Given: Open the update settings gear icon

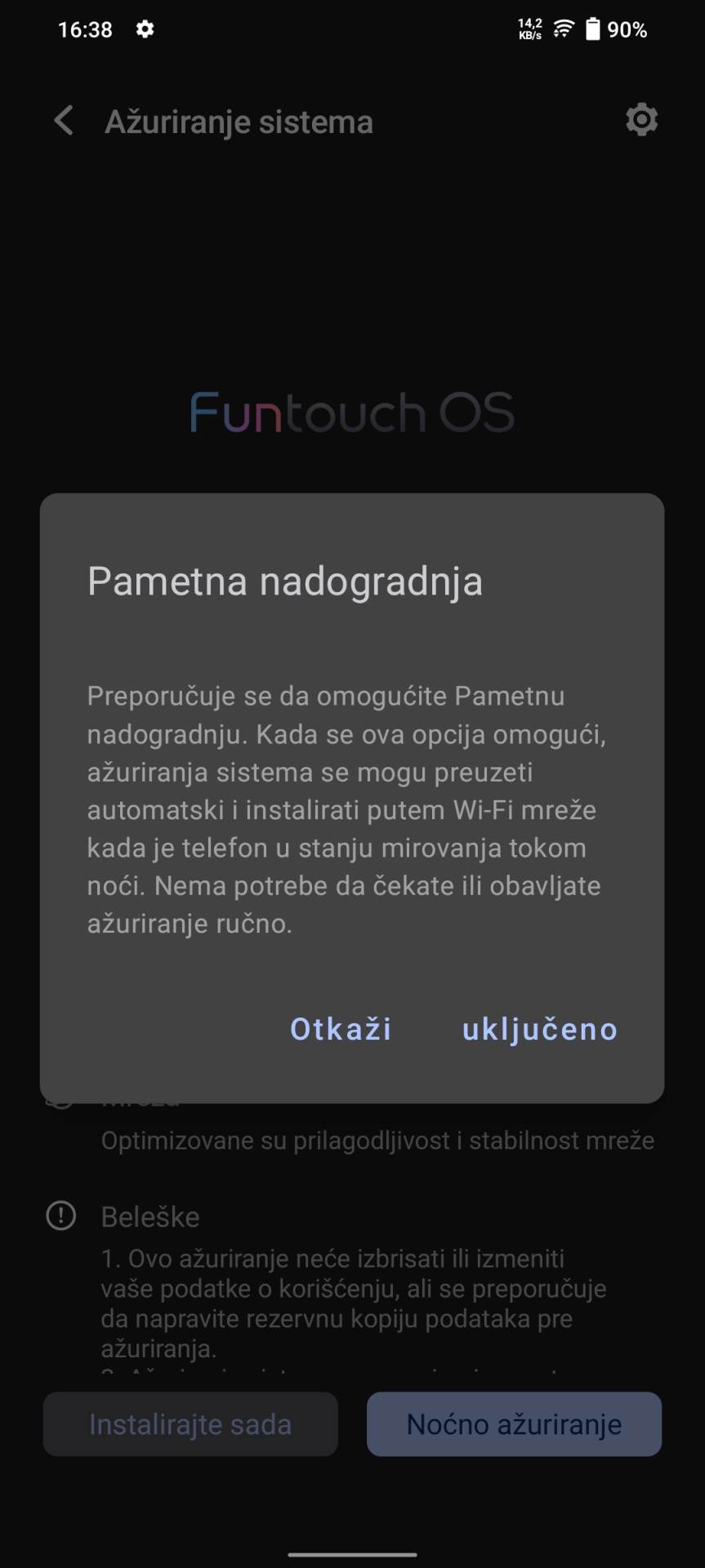Looking at the screenshot, I should [x=641, y=120].
